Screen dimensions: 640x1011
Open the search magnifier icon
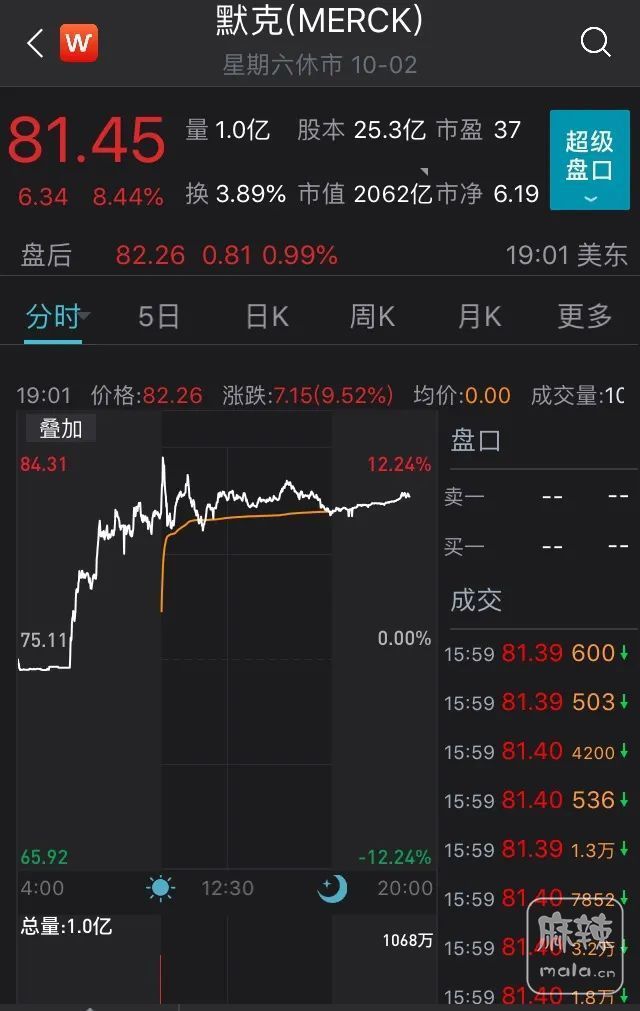pyautogui.click(x=596, y=42)
